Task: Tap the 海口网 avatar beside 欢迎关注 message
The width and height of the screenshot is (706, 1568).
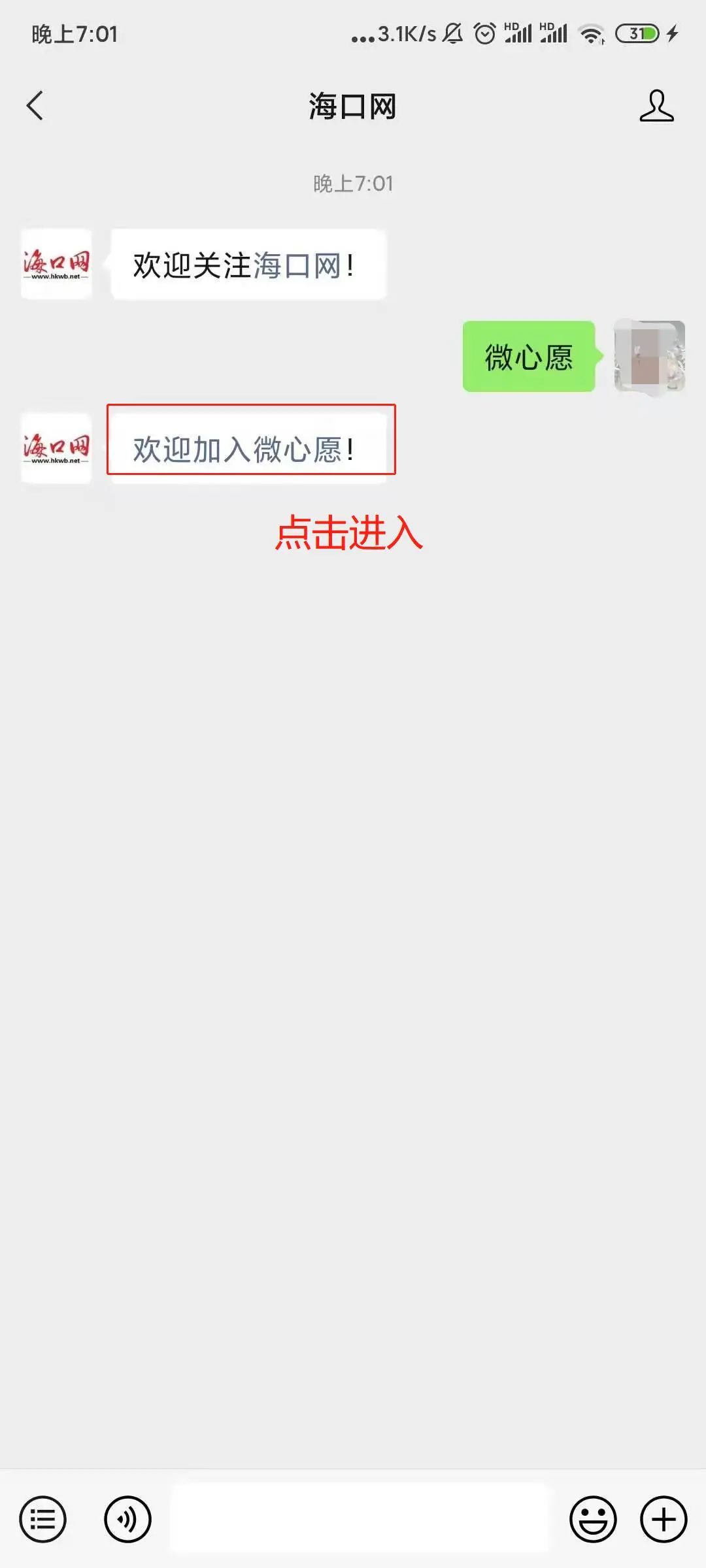Action: pos(56,264)
